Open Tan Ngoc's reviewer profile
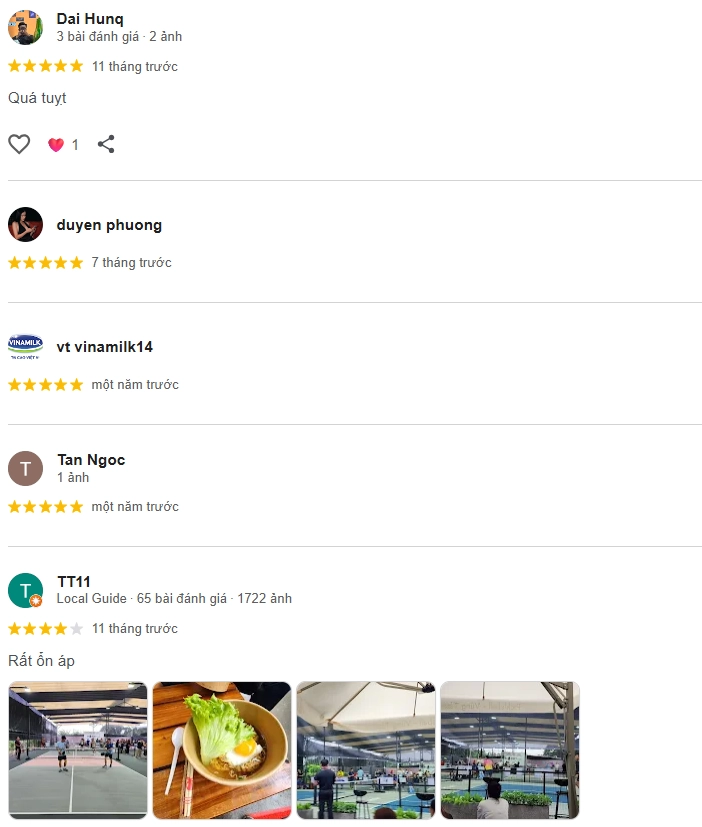 tap(91, 460)
